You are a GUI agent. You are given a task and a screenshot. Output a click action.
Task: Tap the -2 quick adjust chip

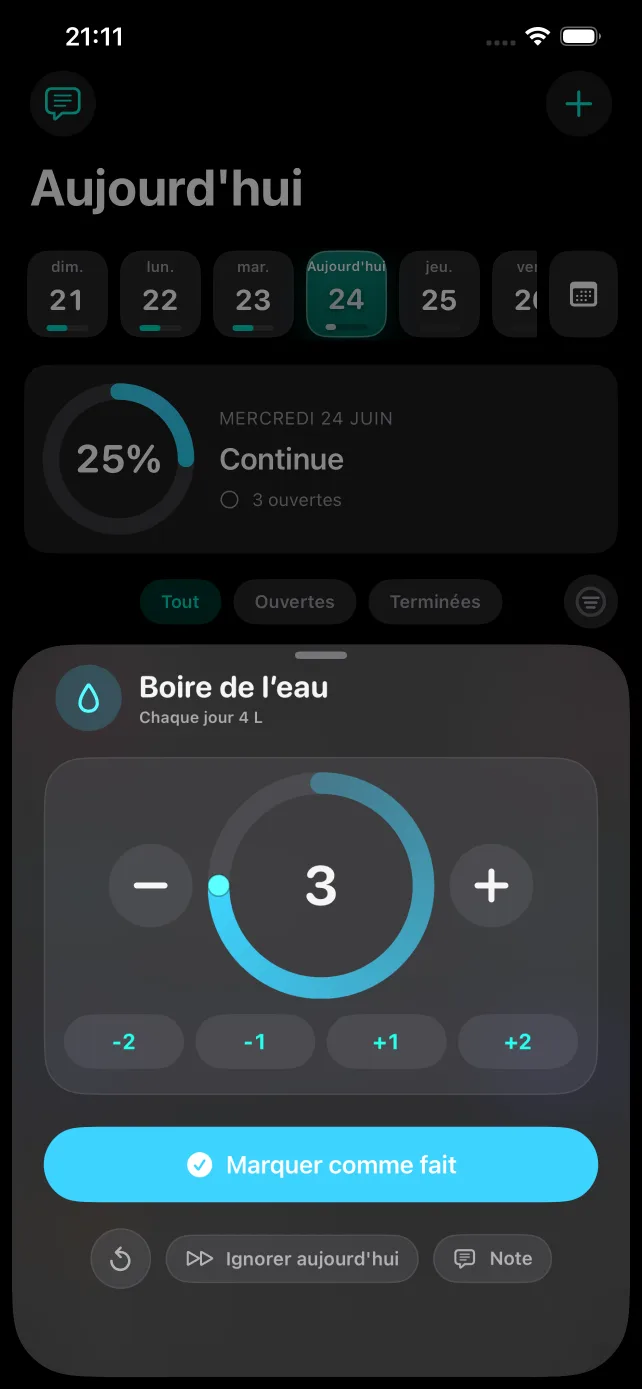[x=124, y=1042]
